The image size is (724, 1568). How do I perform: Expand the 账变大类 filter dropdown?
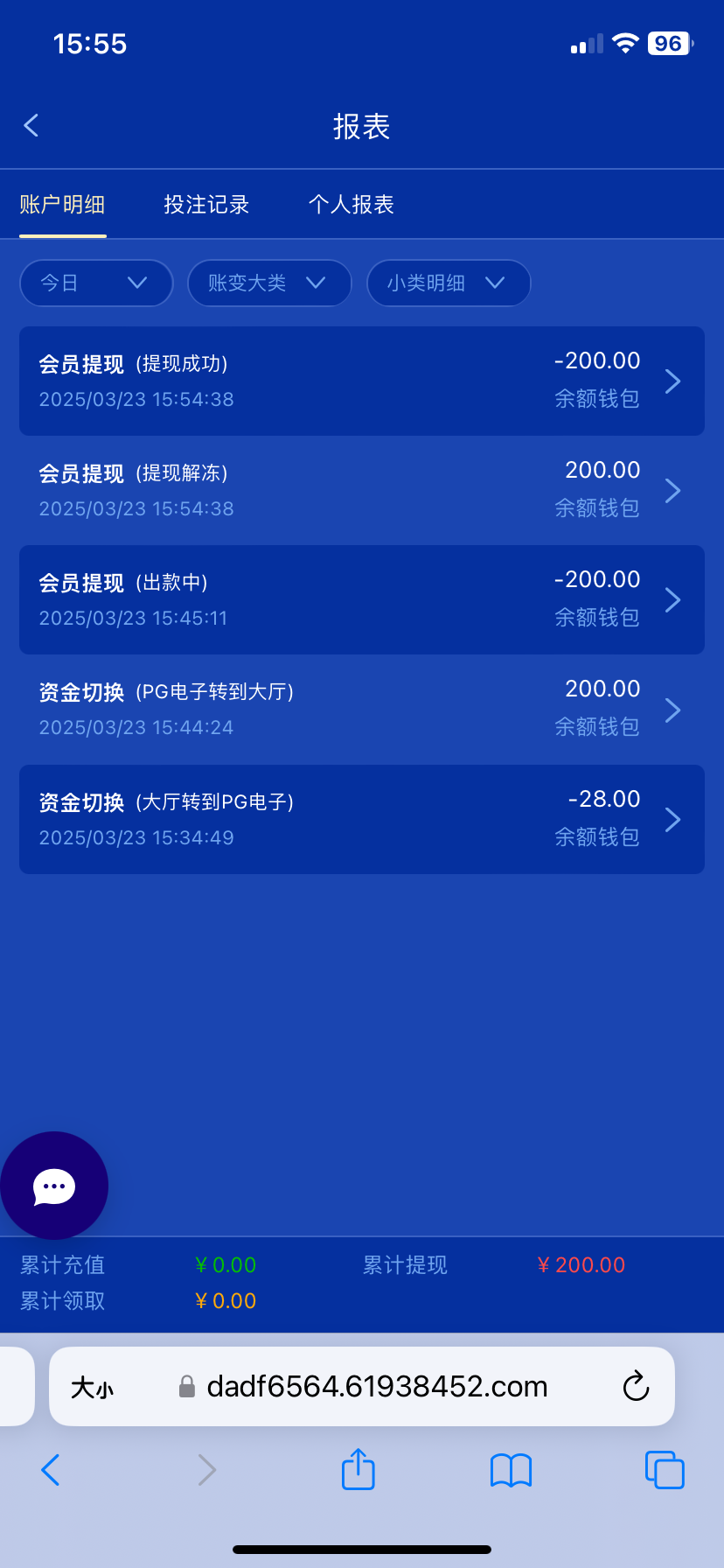(269, 283)
